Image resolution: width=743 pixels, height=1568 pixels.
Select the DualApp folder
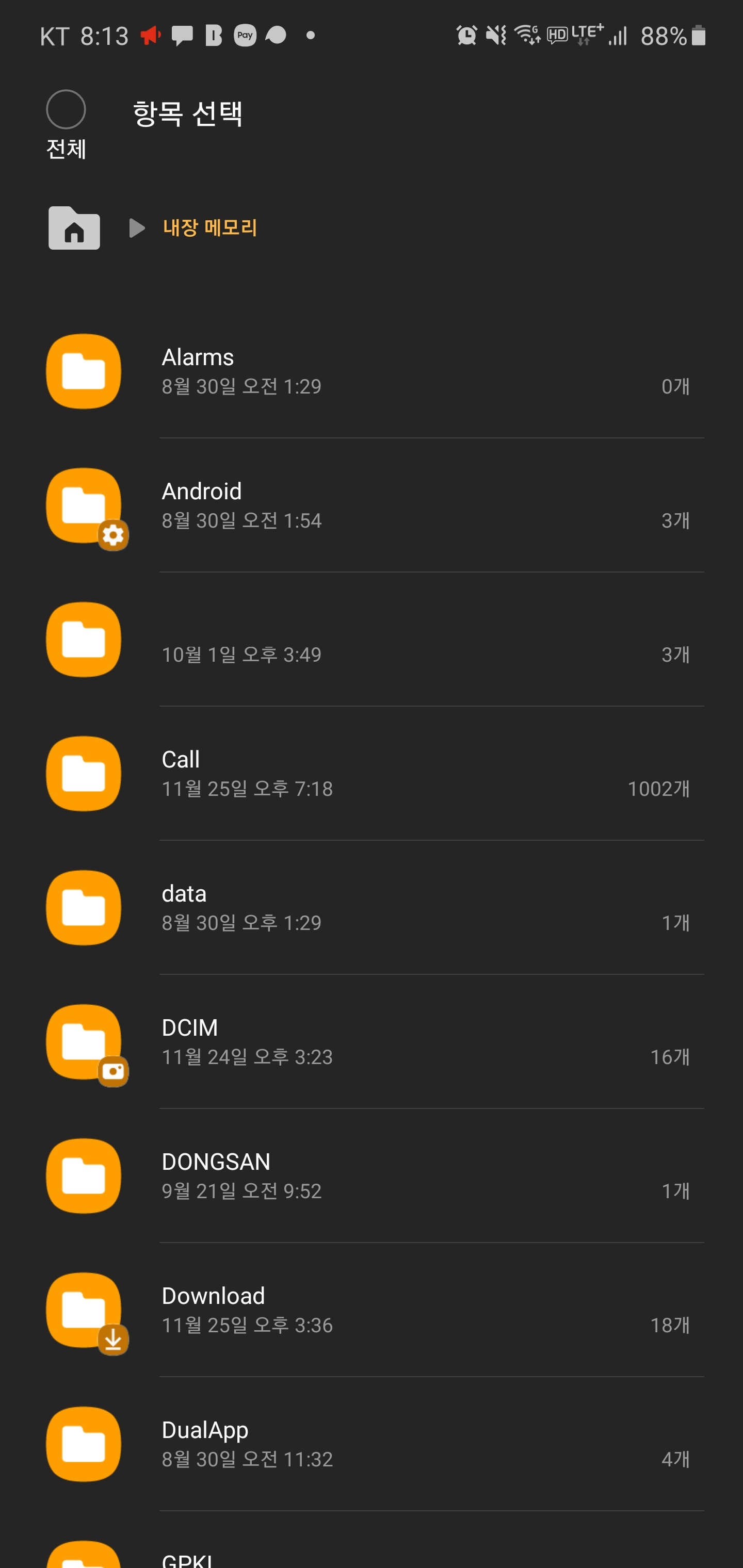pyautogui.click(x=372, y=1444)
